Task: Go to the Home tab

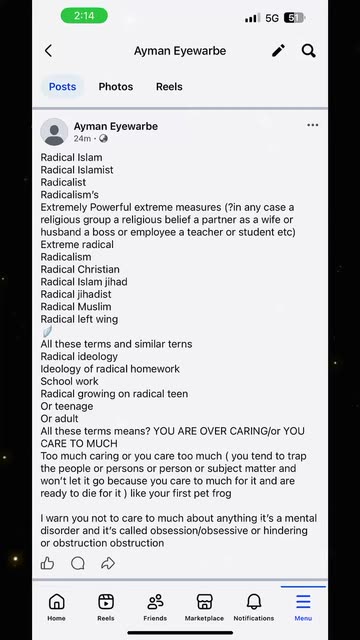Action: click(56, 607)
